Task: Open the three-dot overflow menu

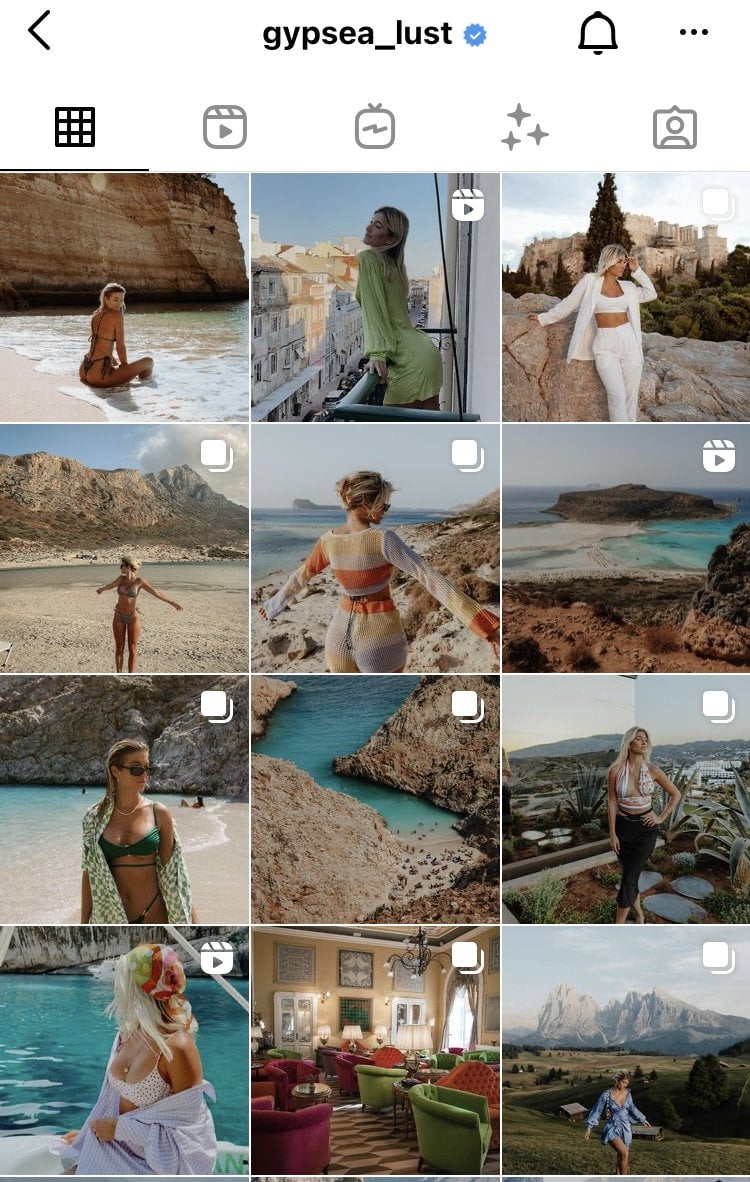Action: pos(693,33)
